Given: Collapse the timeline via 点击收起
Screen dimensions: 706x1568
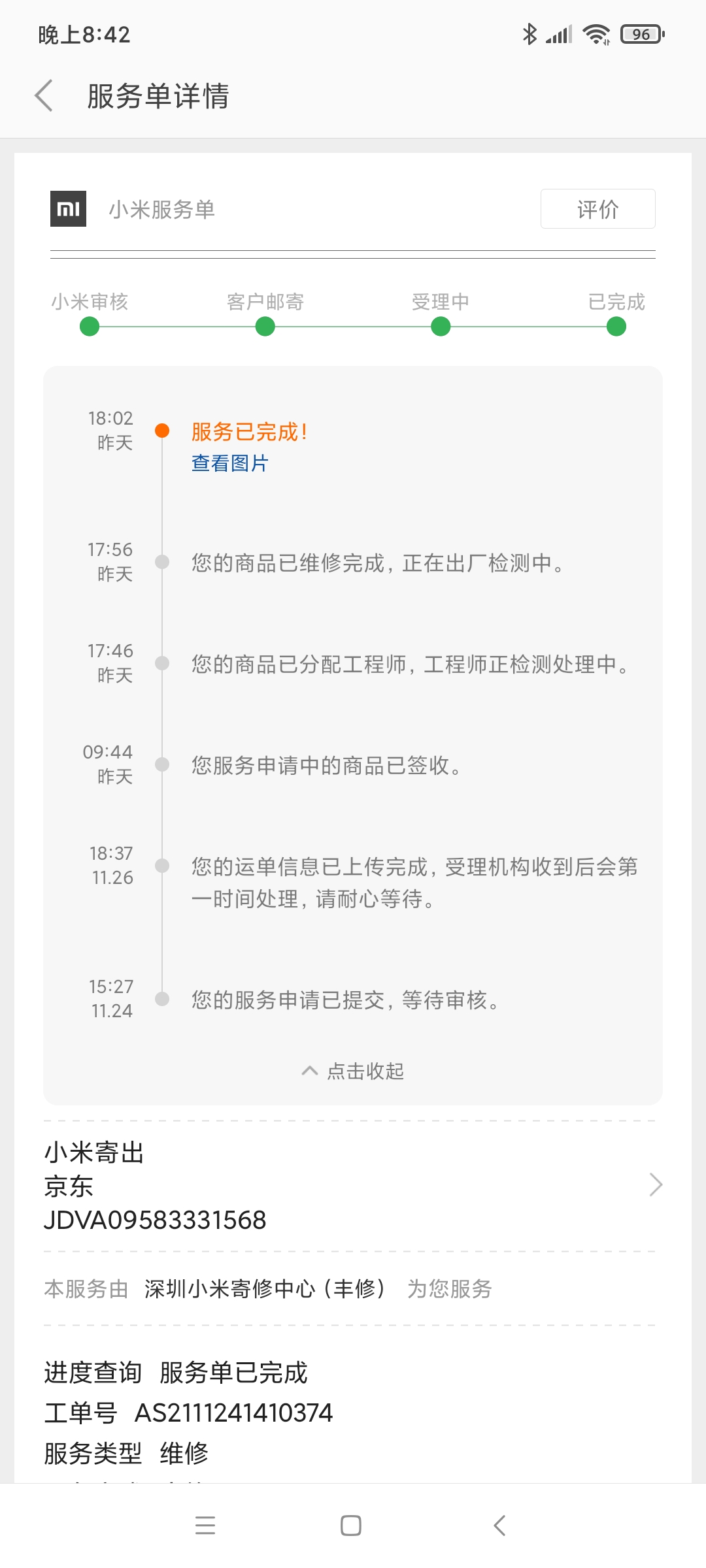Looking at the screenshot, I should point(353,1071).
